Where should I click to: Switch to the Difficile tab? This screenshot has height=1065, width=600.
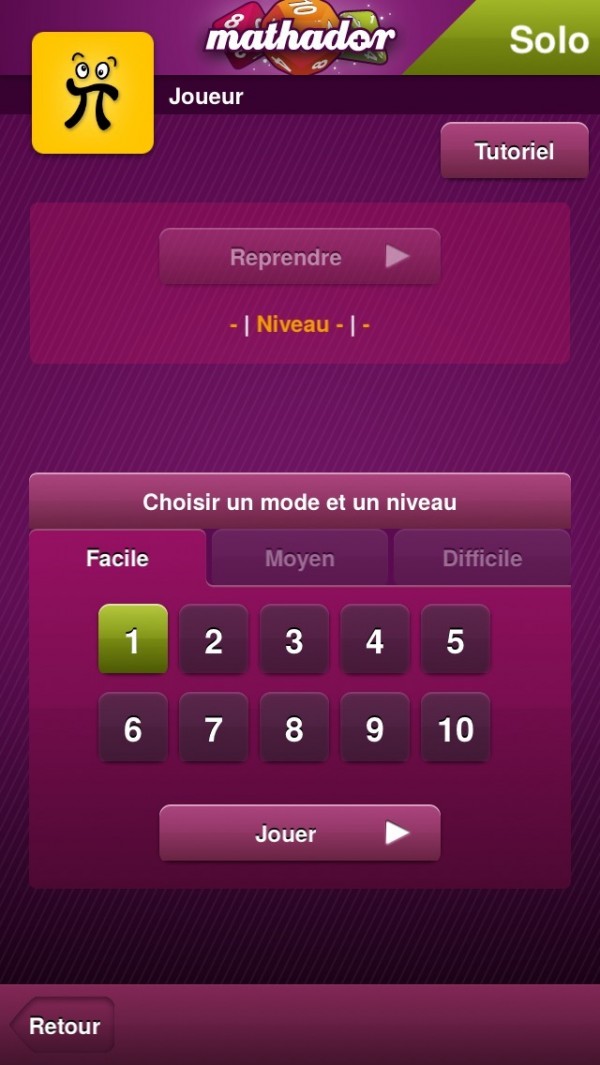482,558
